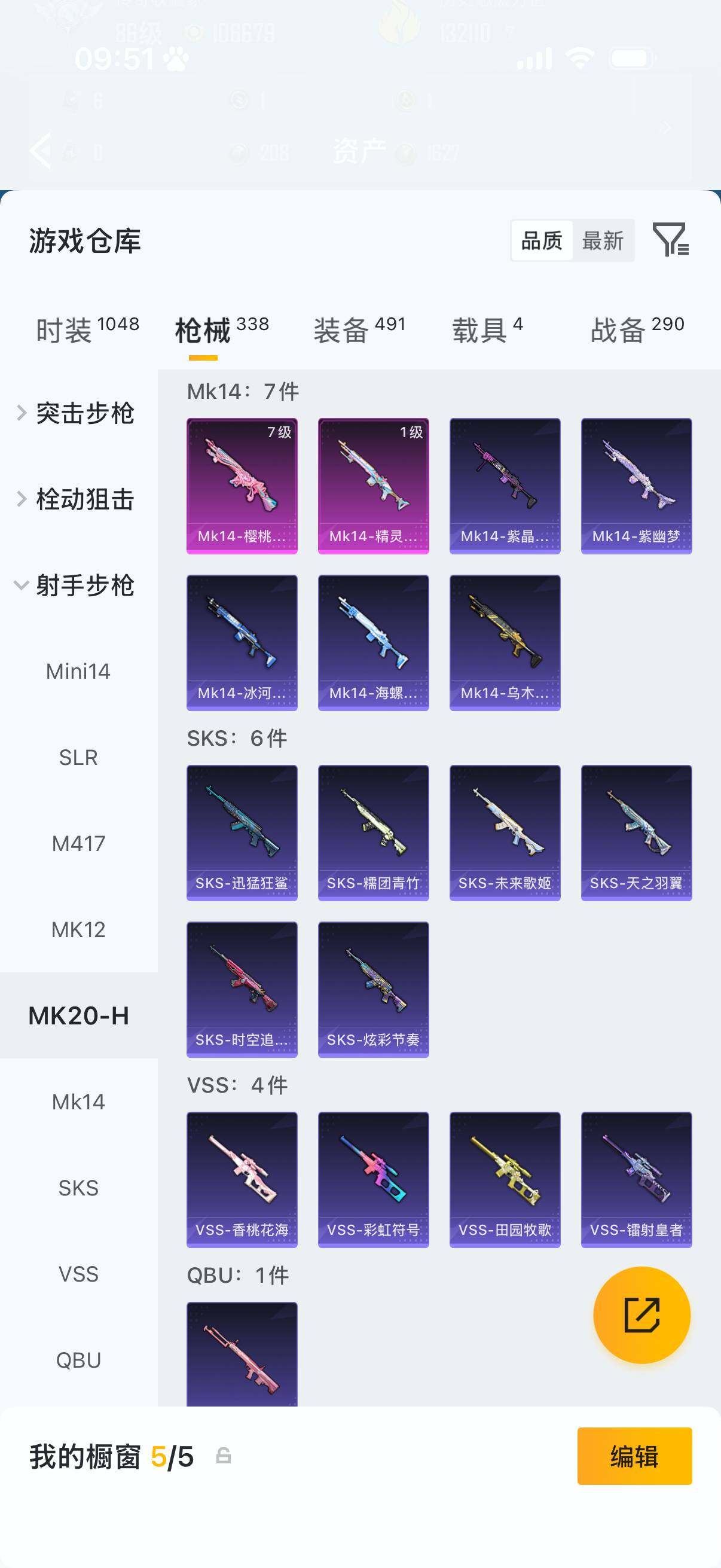Select QBU in the side list
This screenshot has height=1568, width=721.
coord(78,1360)
